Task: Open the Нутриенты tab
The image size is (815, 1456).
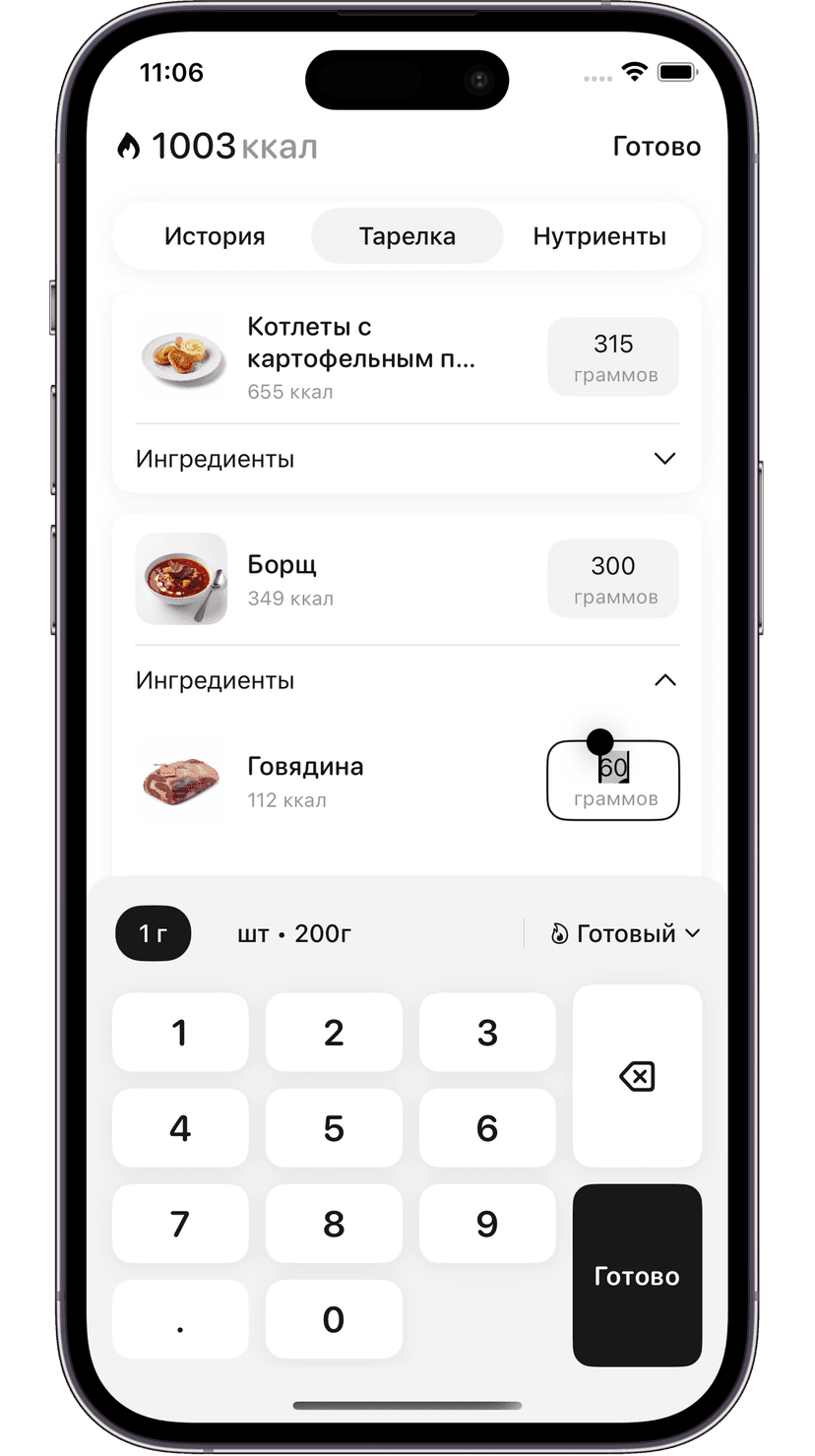Action: click(x=599, y=236)
